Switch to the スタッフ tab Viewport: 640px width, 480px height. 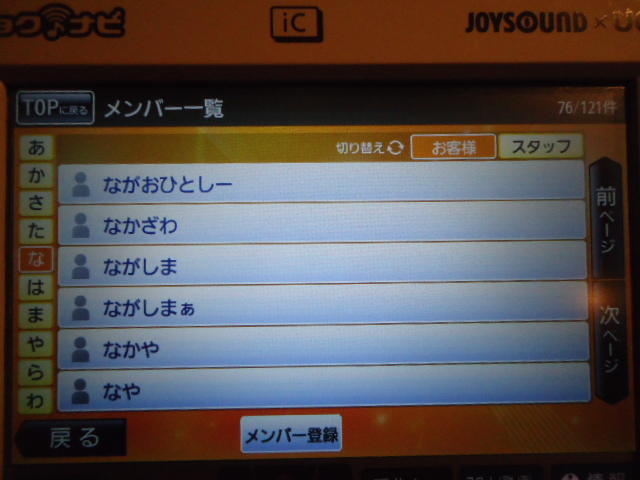pyautogui.click(x=540, y=147)
